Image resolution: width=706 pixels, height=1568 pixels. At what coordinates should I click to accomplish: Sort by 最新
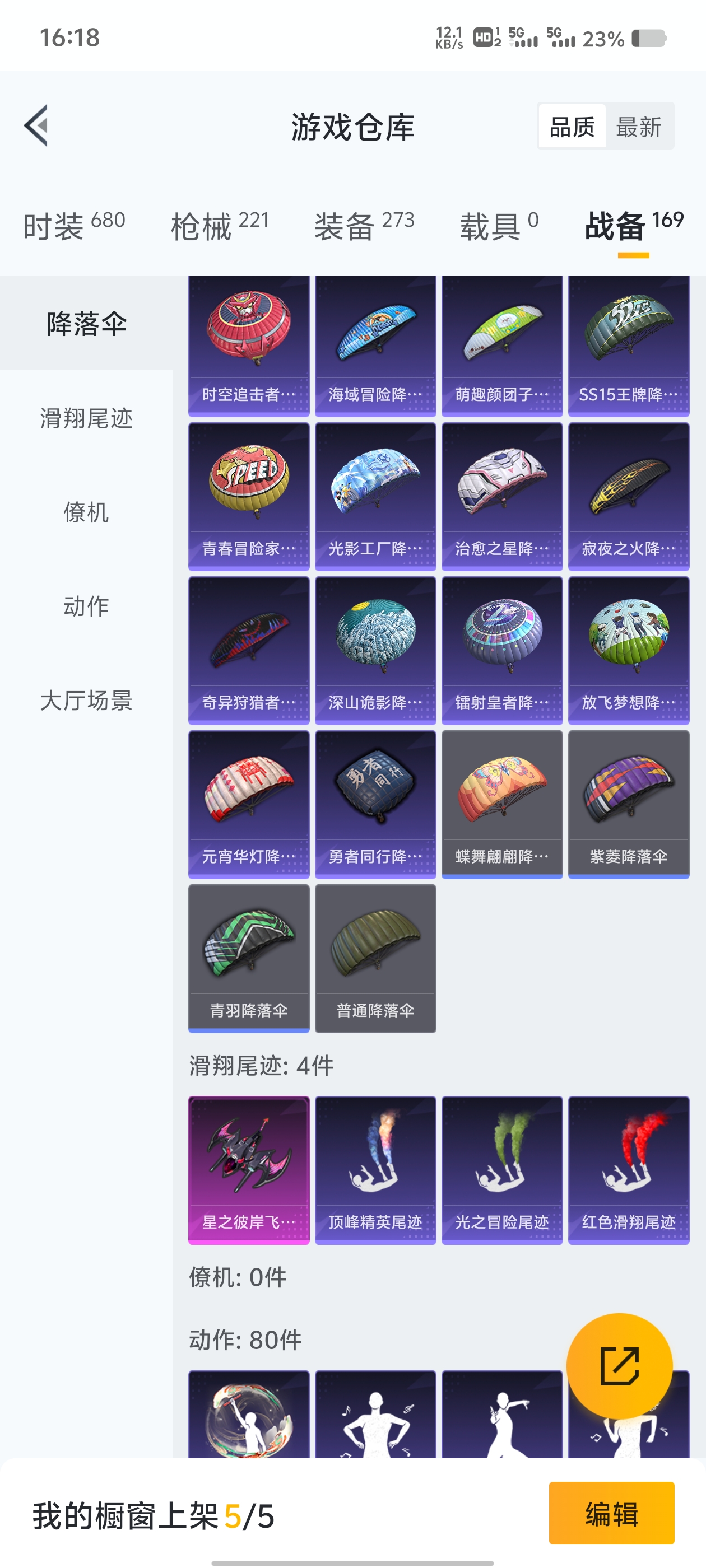[x=638, y=127]
